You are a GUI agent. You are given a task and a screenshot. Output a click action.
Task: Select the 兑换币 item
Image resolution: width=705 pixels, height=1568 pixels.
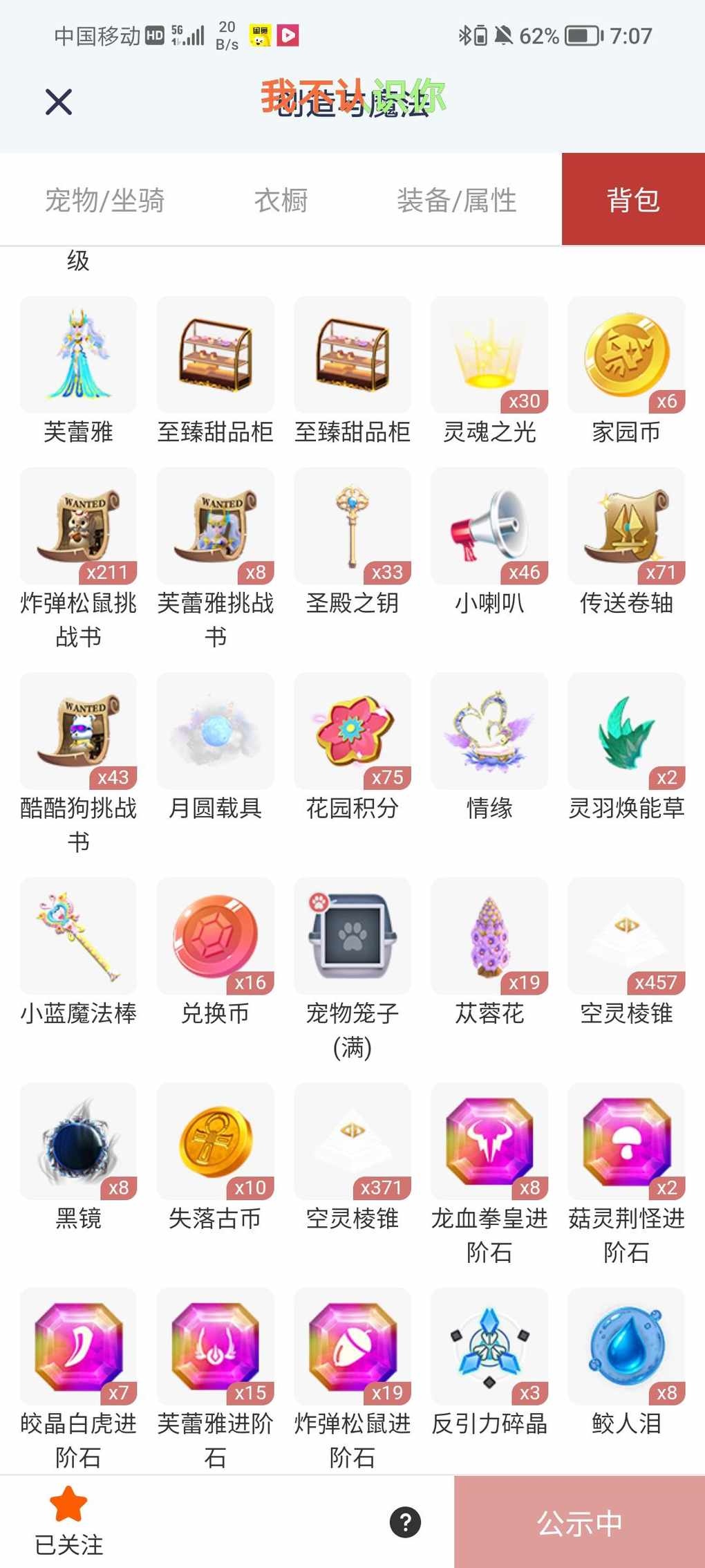216,937
